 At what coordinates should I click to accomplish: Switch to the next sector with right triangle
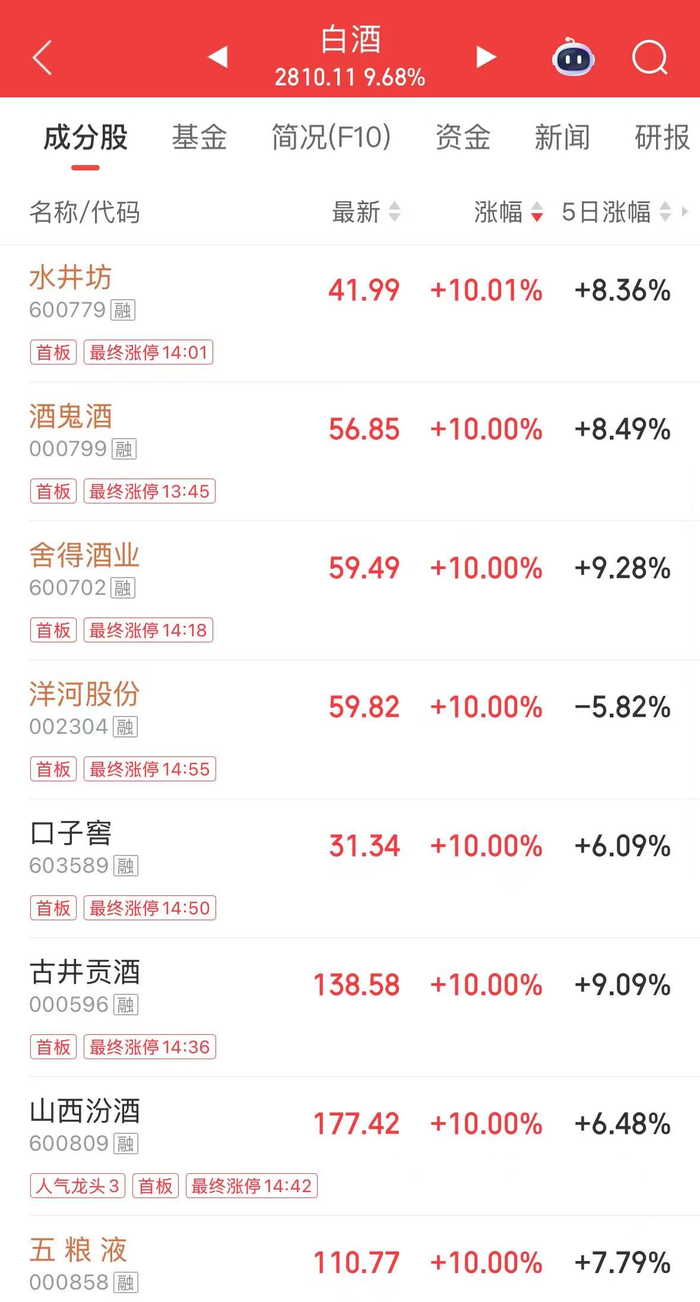coord(486,57)
